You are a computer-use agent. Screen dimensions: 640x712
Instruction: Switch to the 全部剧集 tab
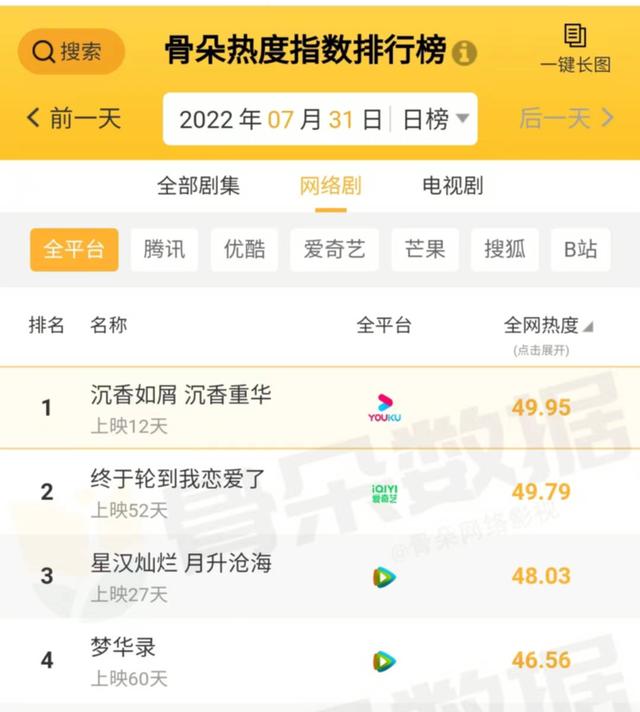click(198, 186)
